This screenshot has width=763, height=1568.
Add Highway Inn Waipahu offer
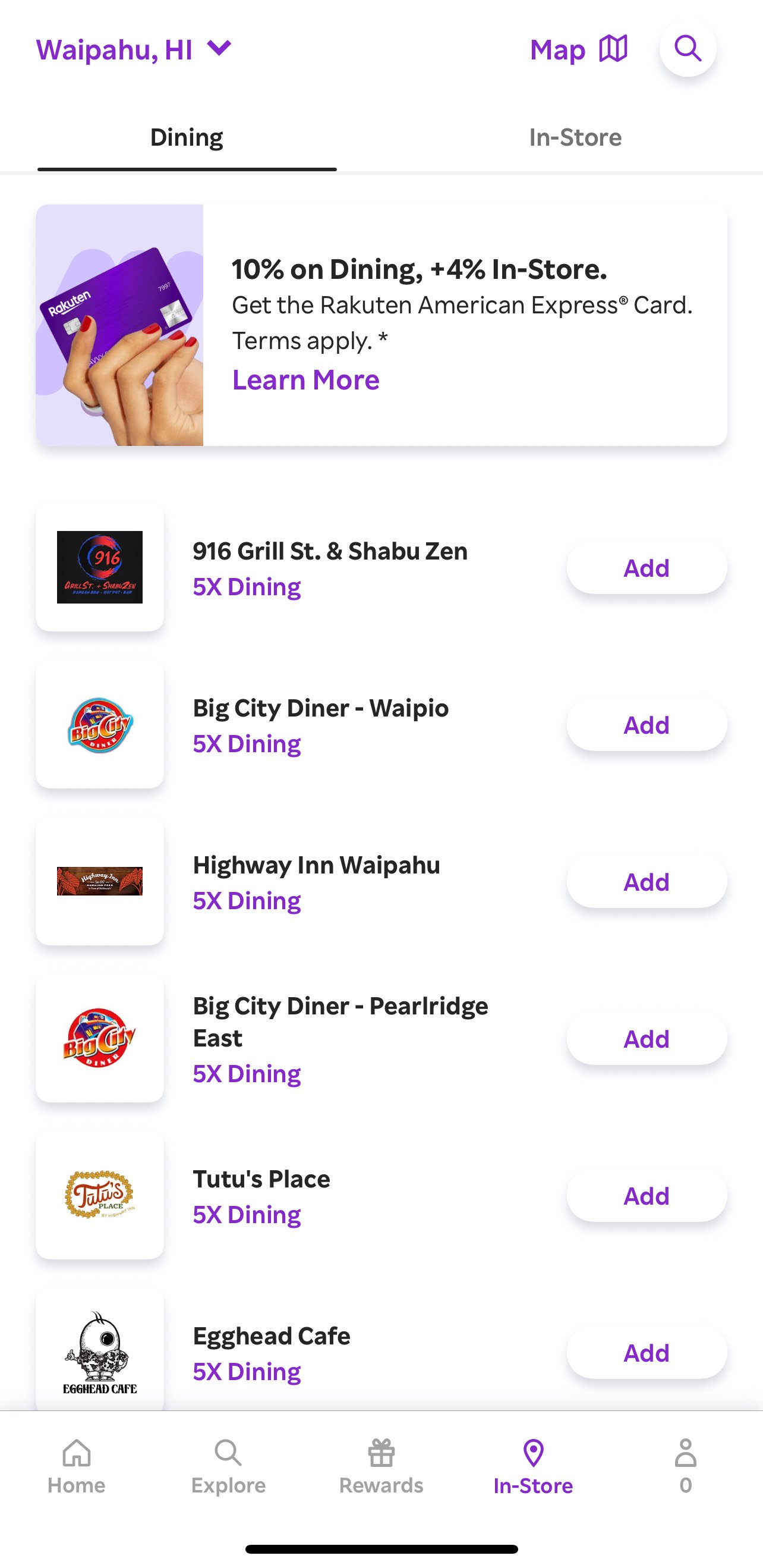coord(646,882)
